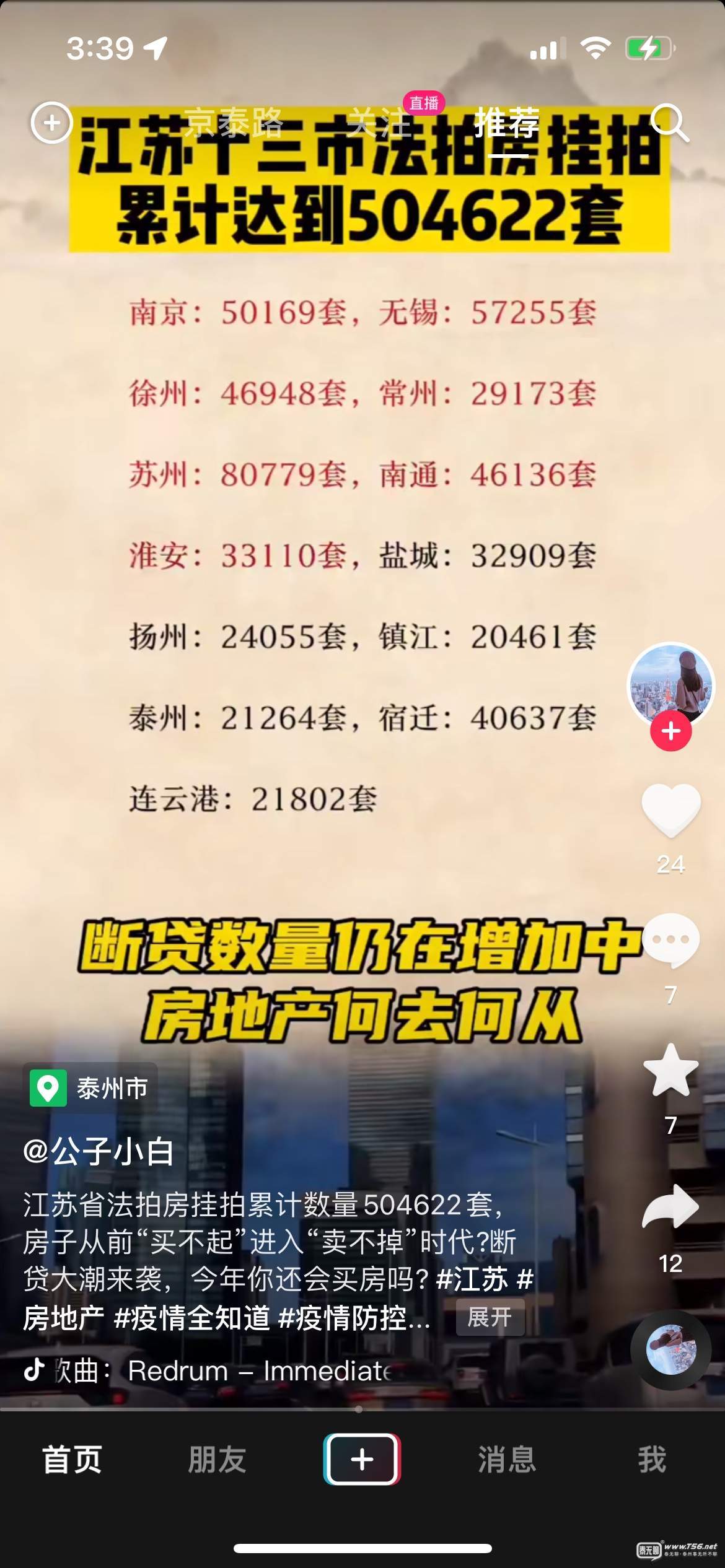Open 公子小白's profile avatar
Viewport: 725px width, 1568px height.
pos(670,684)
